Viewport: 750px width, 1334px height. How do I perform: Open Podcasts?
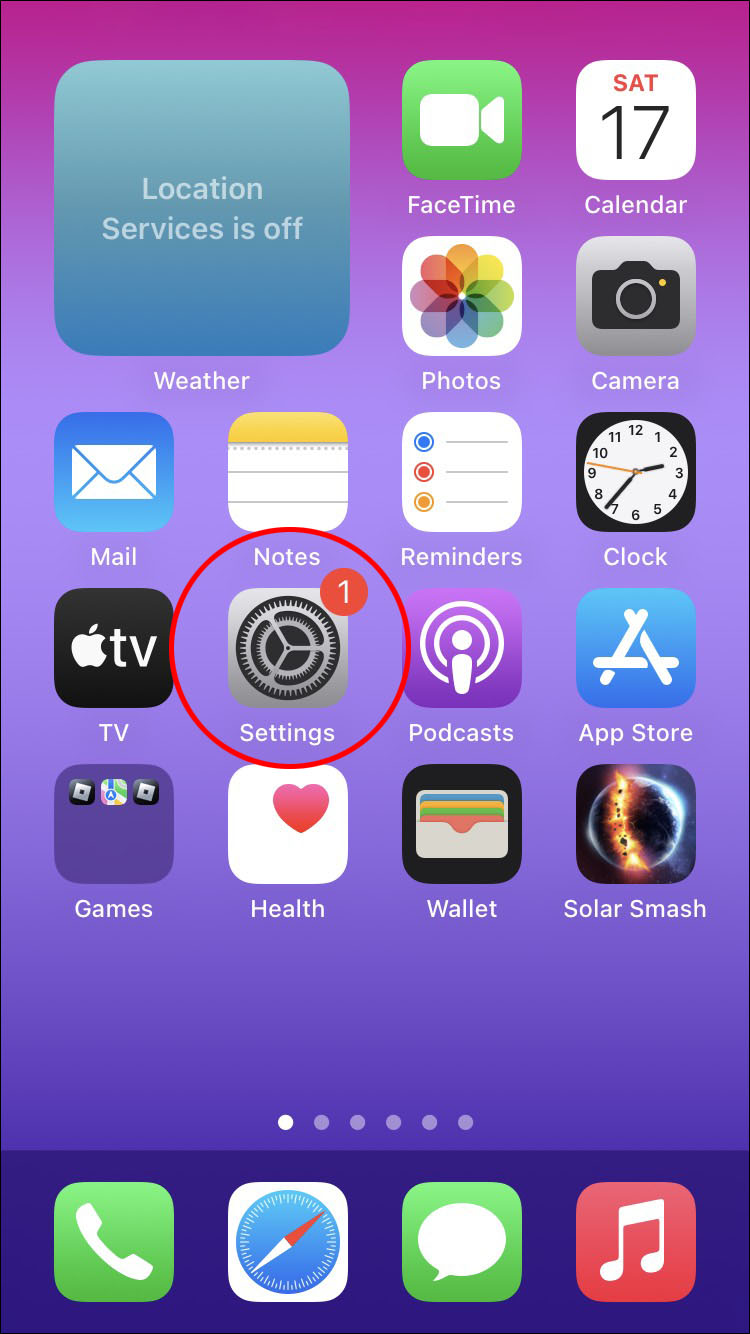pyautogui.click(x=461, y=648)
